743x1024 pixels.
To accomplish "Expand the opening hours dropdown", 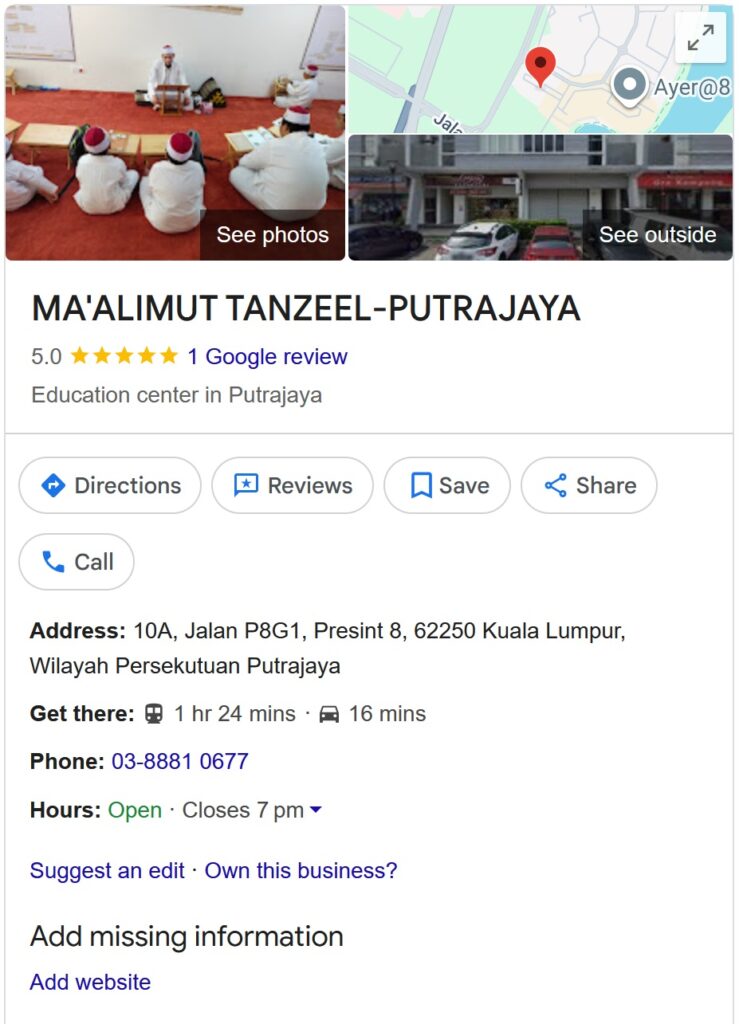I will (316, 810).
